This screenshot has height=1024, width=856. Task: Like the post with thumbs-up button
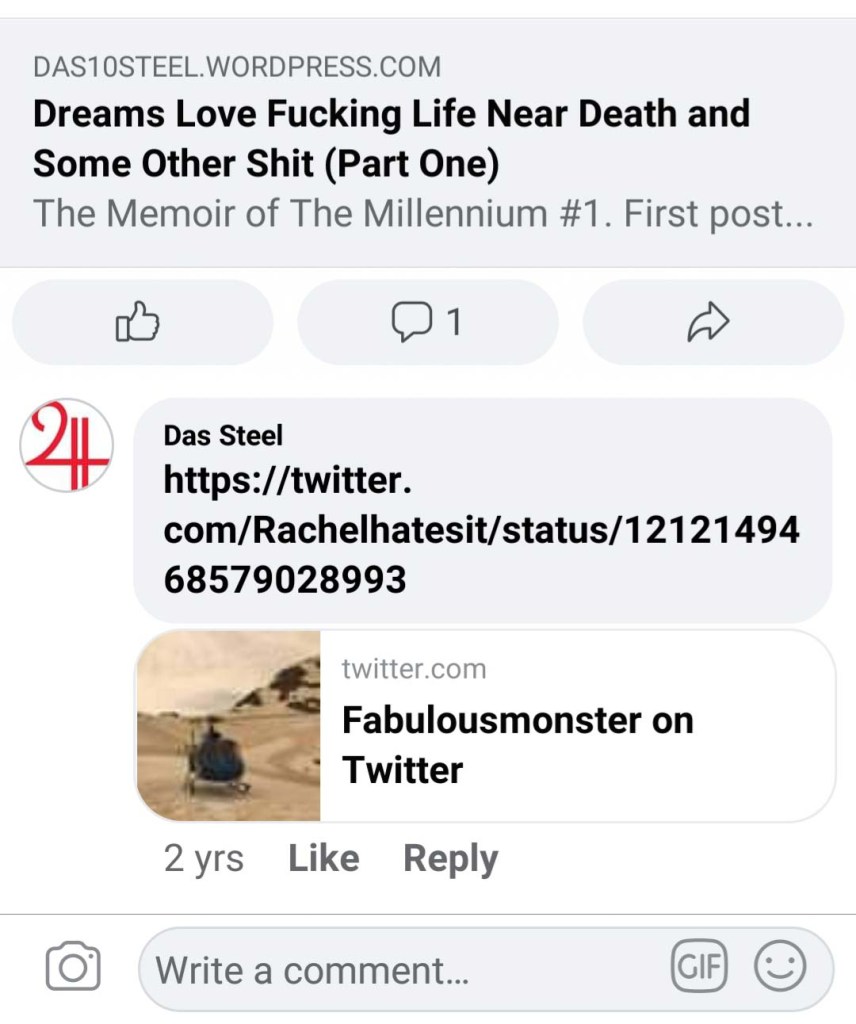(x=140, y=323)
